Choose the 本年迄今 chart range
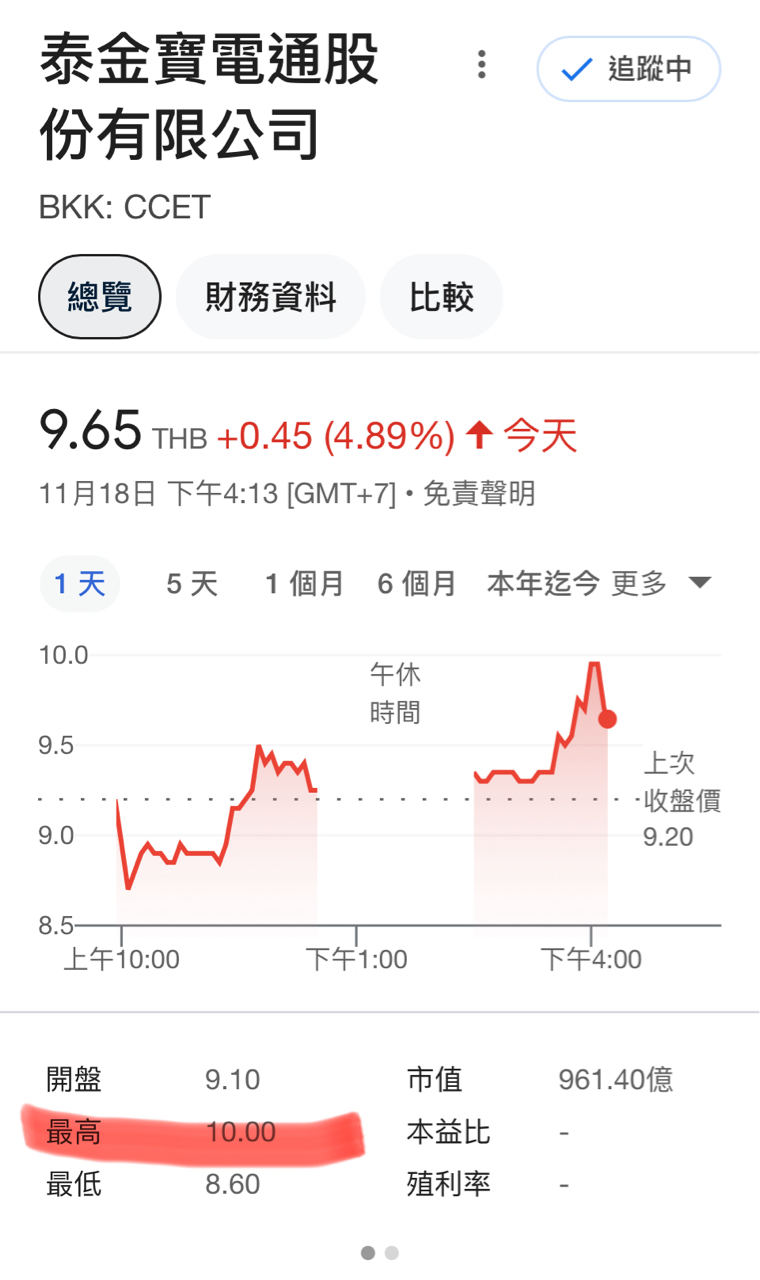 pos(543,584)
